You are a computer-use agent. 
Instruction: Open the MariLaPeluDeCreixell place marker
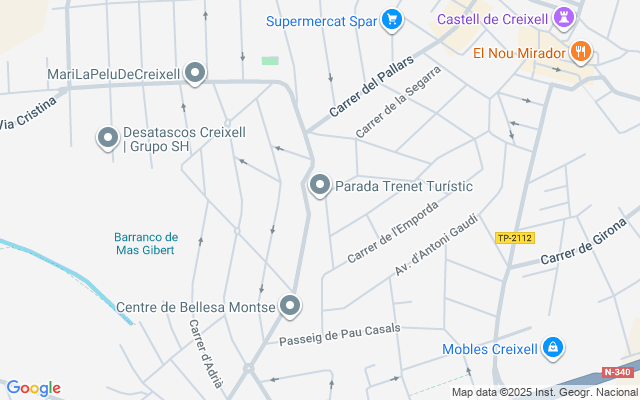coord(195,74)
